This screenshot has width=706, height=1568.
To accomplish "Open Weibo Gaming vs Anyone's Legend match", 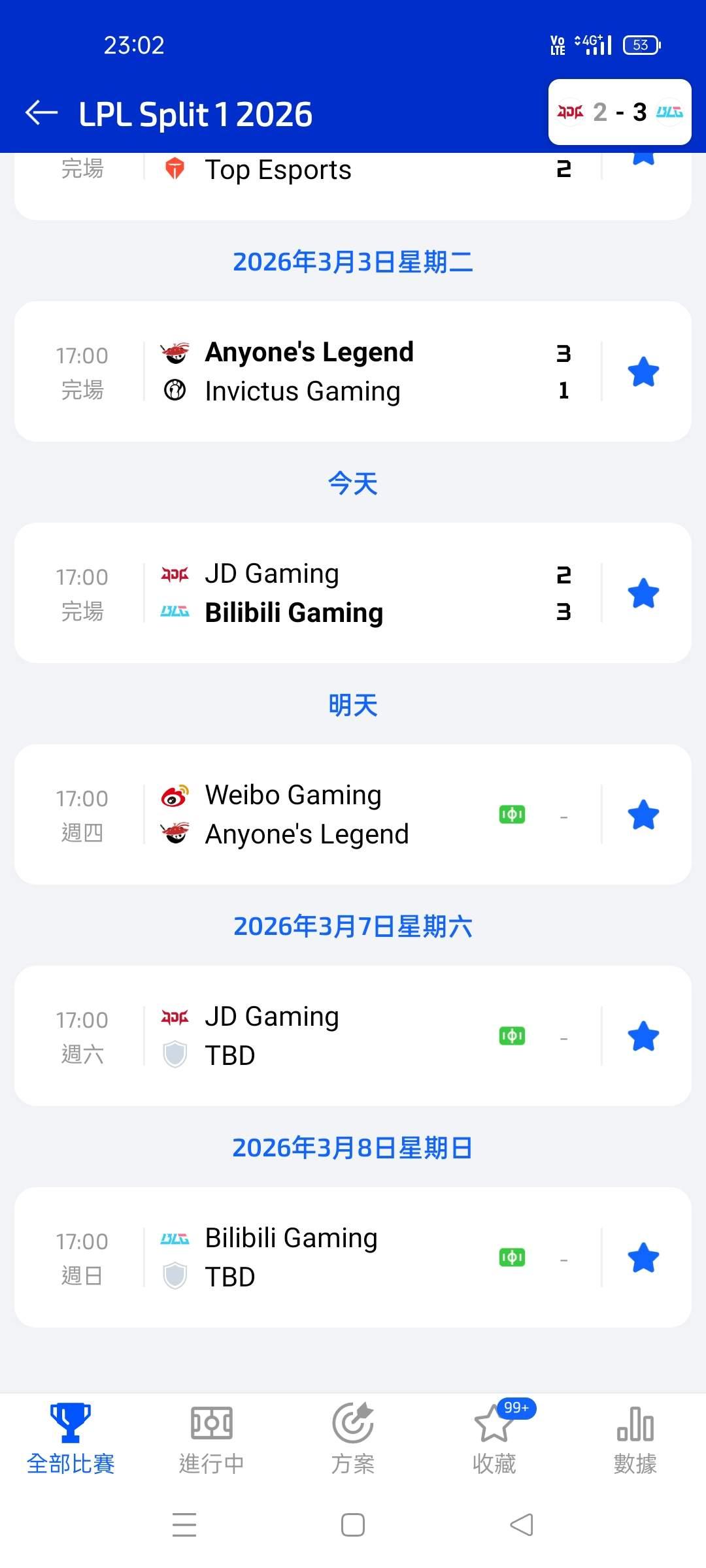I will [307, 815].
